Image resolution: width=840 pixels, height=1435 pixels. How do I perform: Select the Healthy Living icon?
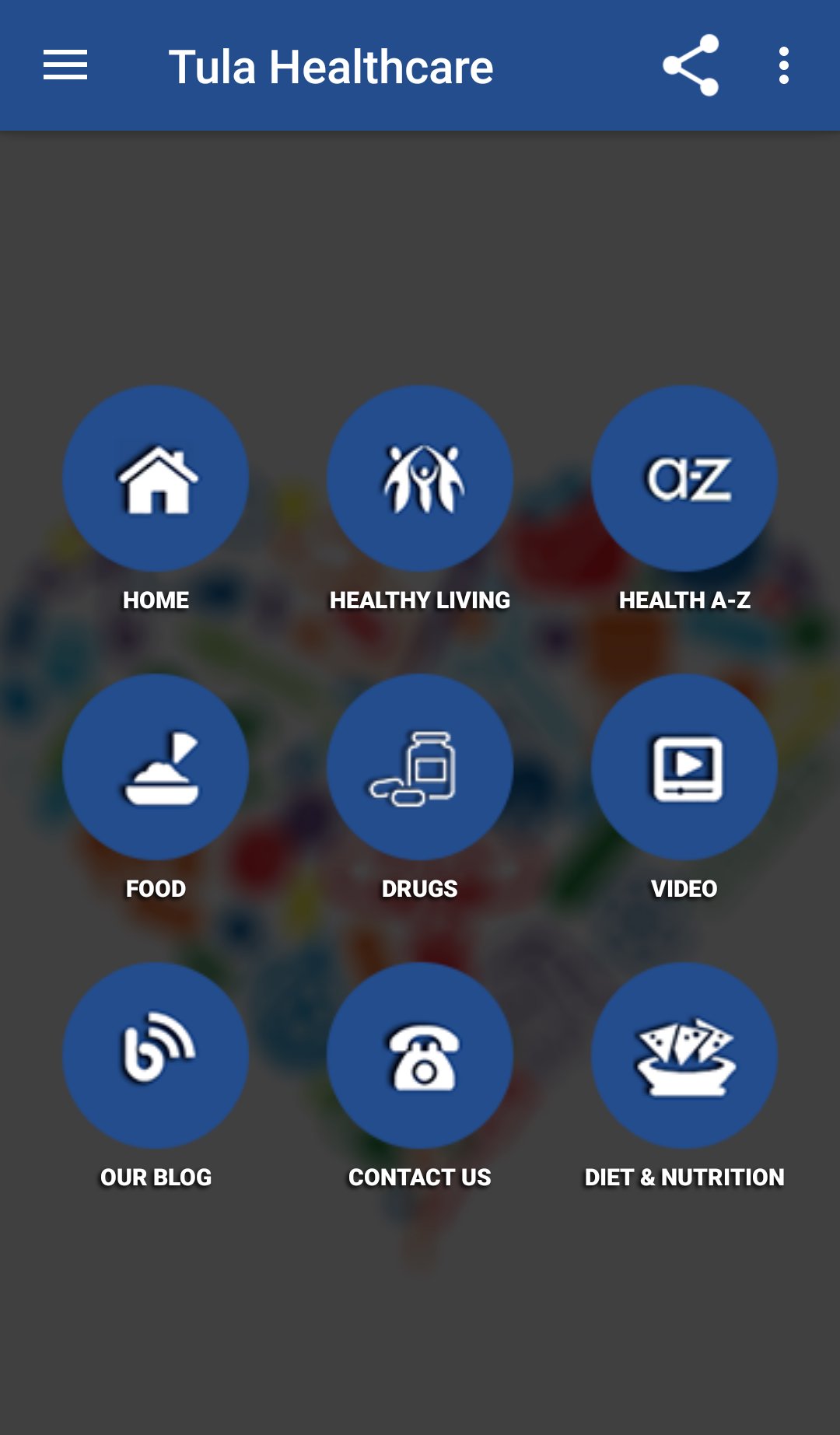419,480
